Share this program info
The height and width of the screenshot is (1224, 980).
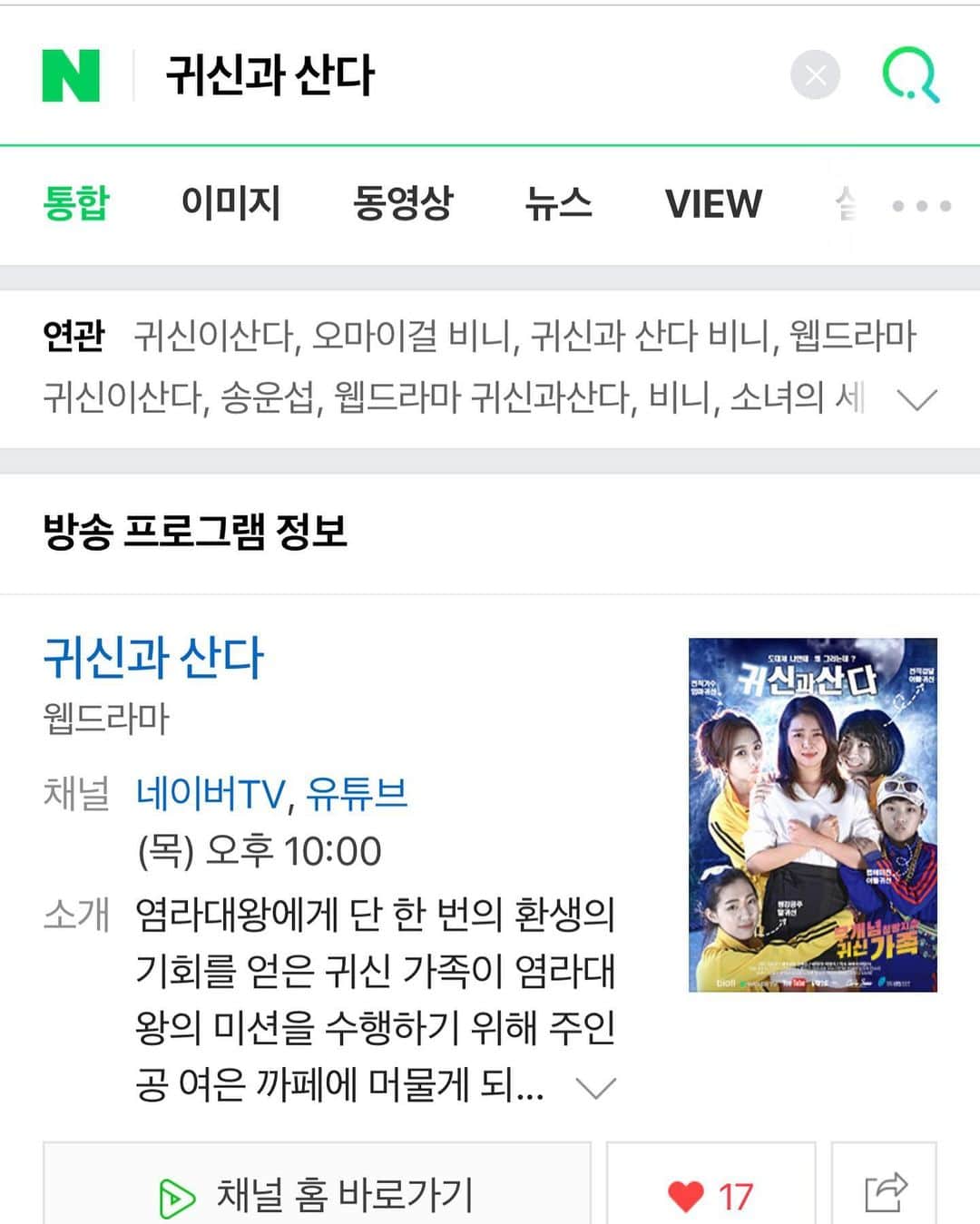pyautogui.click(x=885, y=1193)
